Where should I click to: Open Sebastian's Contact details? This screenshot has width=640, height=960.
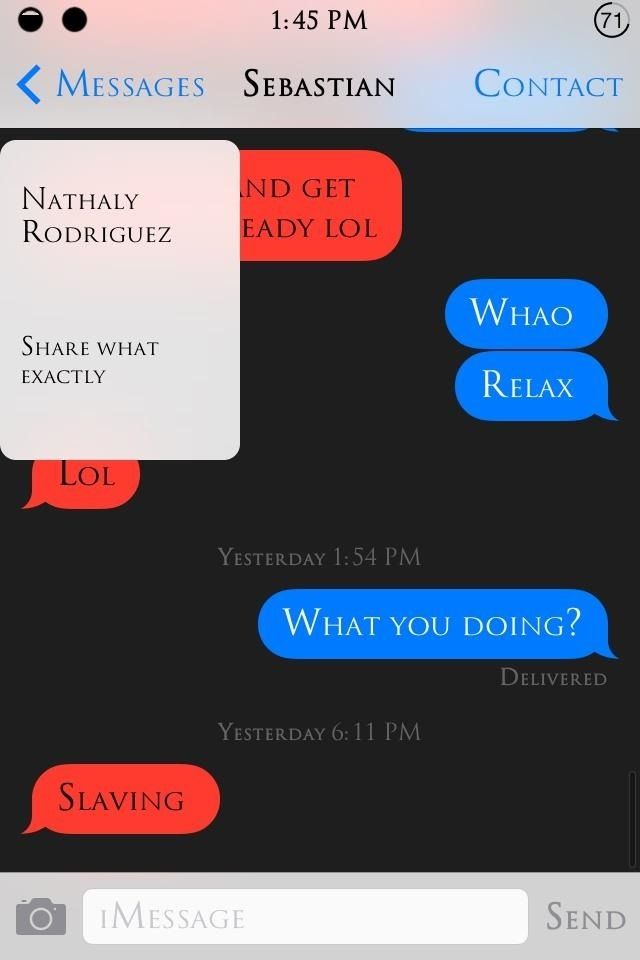(x=547, y=85)
